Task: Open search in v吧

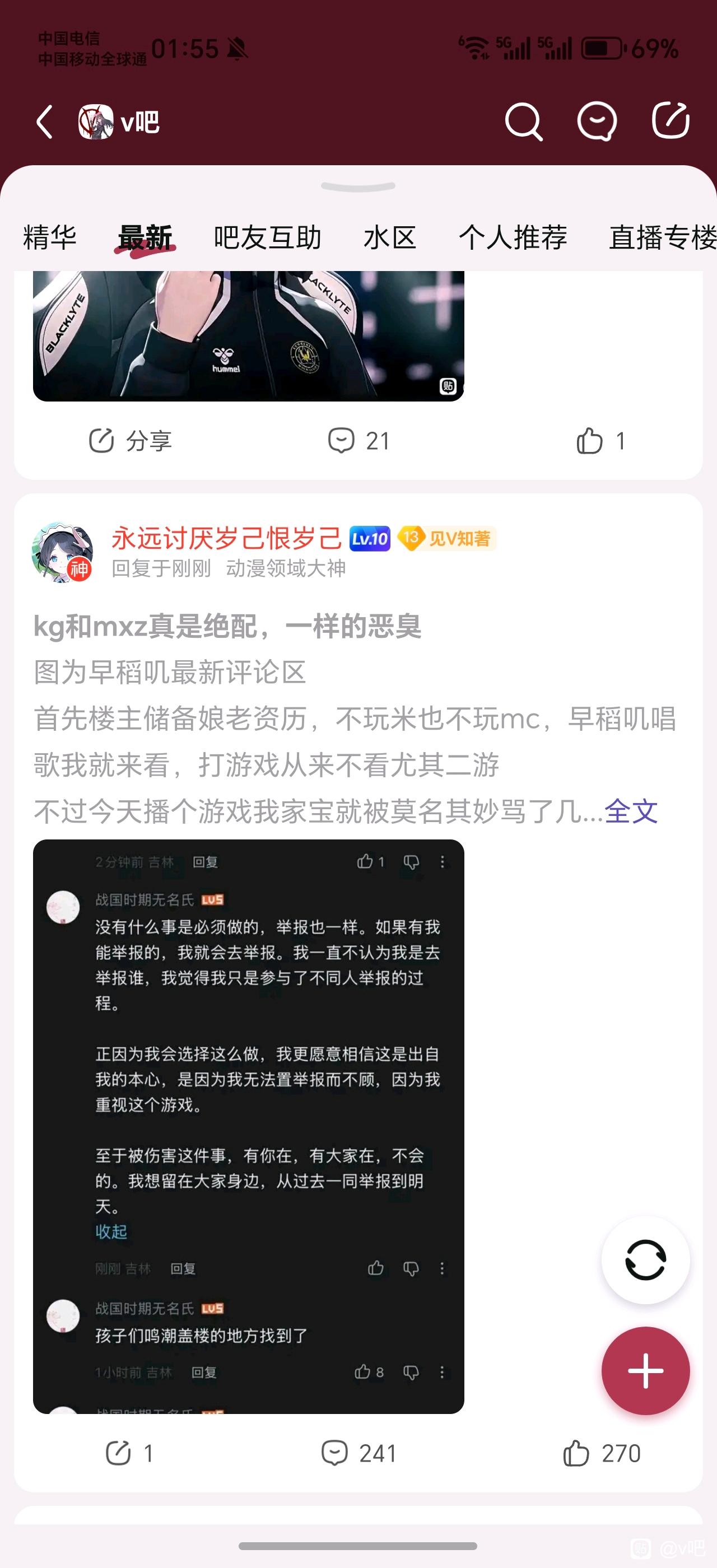Action: click(523, 122)
